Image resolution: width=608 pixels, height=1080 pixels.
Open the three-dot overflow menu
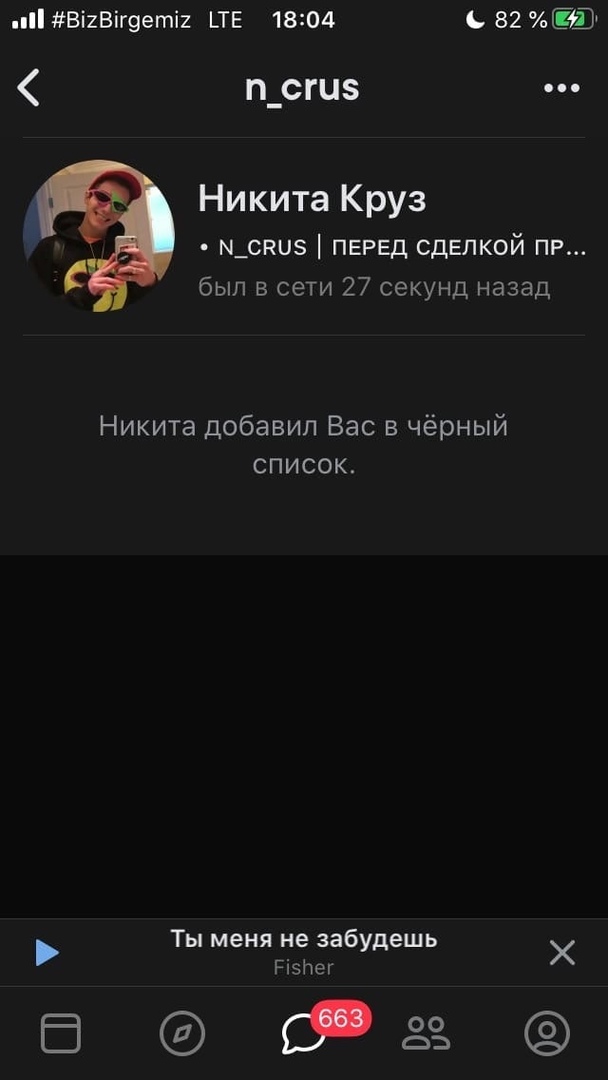pyautogui.click(x=561, y=89)
